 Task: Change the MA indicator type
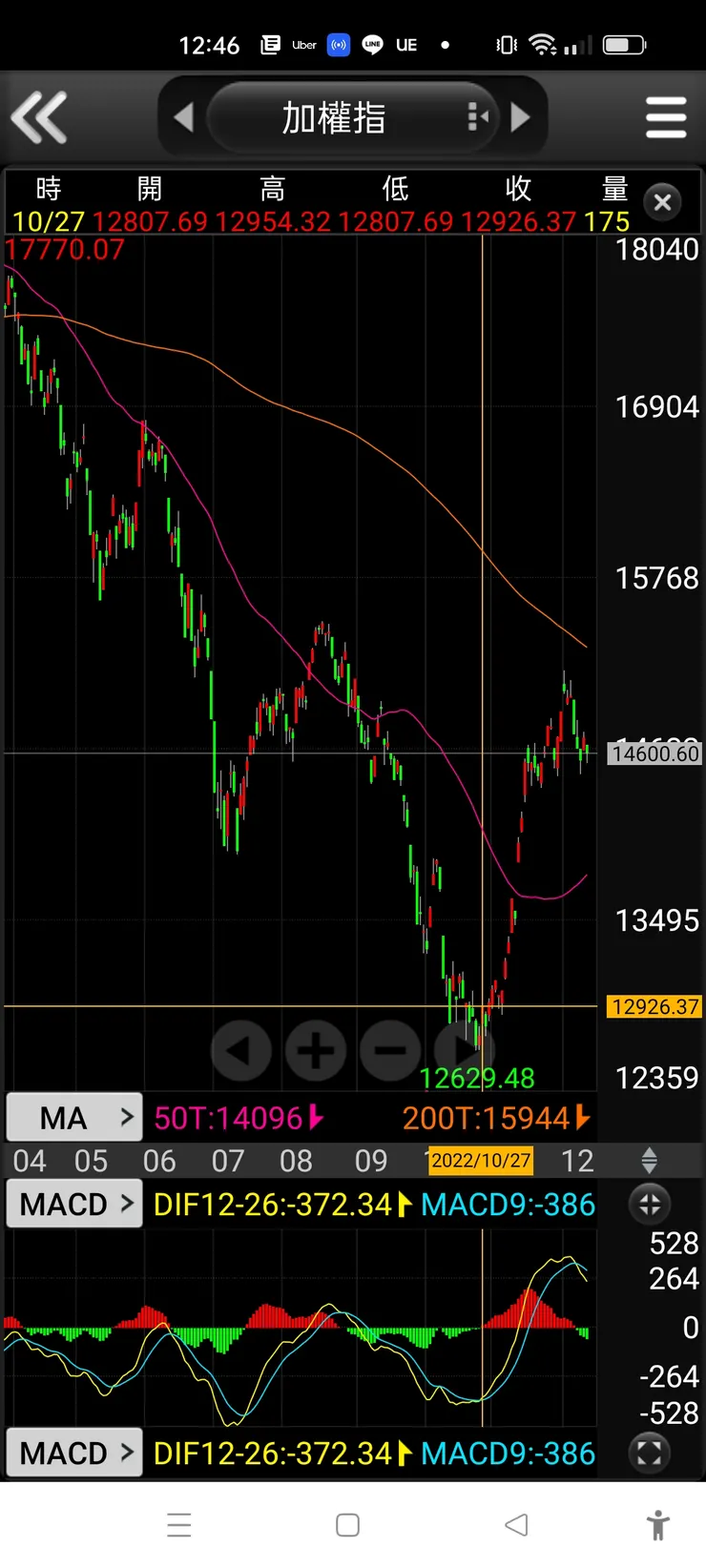coord(74,1117)
